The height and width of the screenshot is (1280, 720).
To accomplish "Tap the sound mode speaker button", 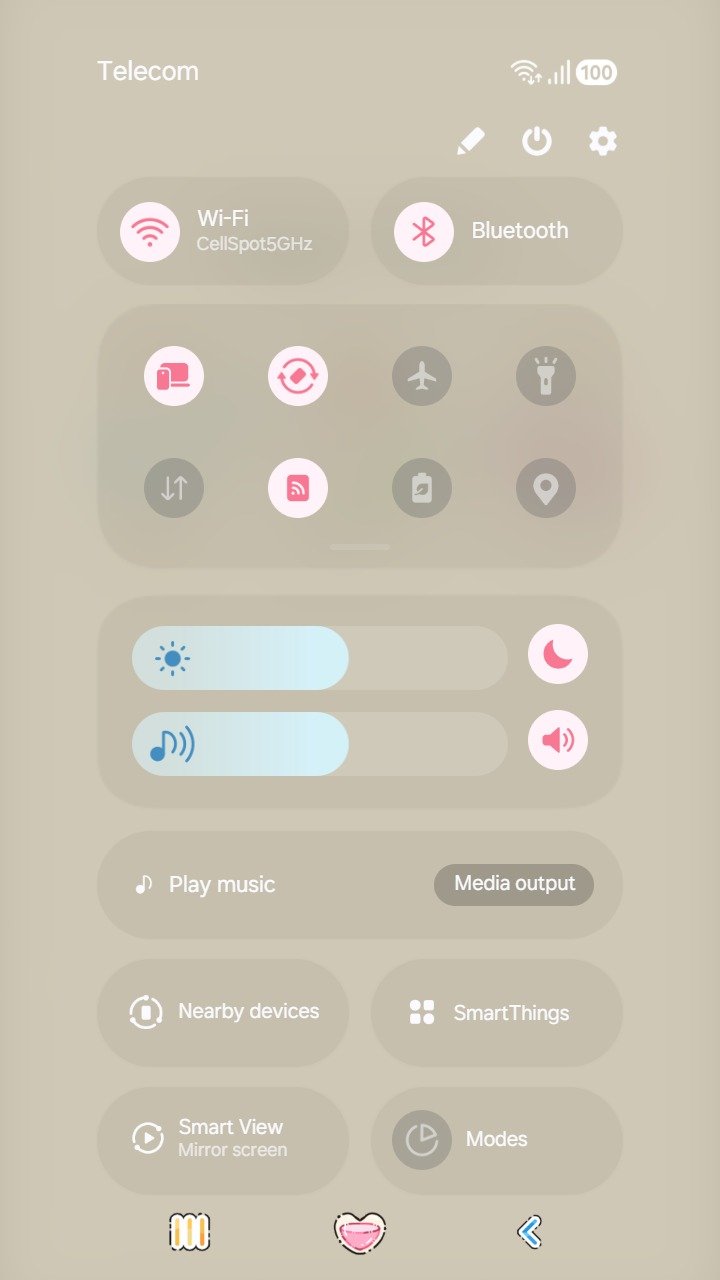I will pyautogui.click(x=558, y=740).
